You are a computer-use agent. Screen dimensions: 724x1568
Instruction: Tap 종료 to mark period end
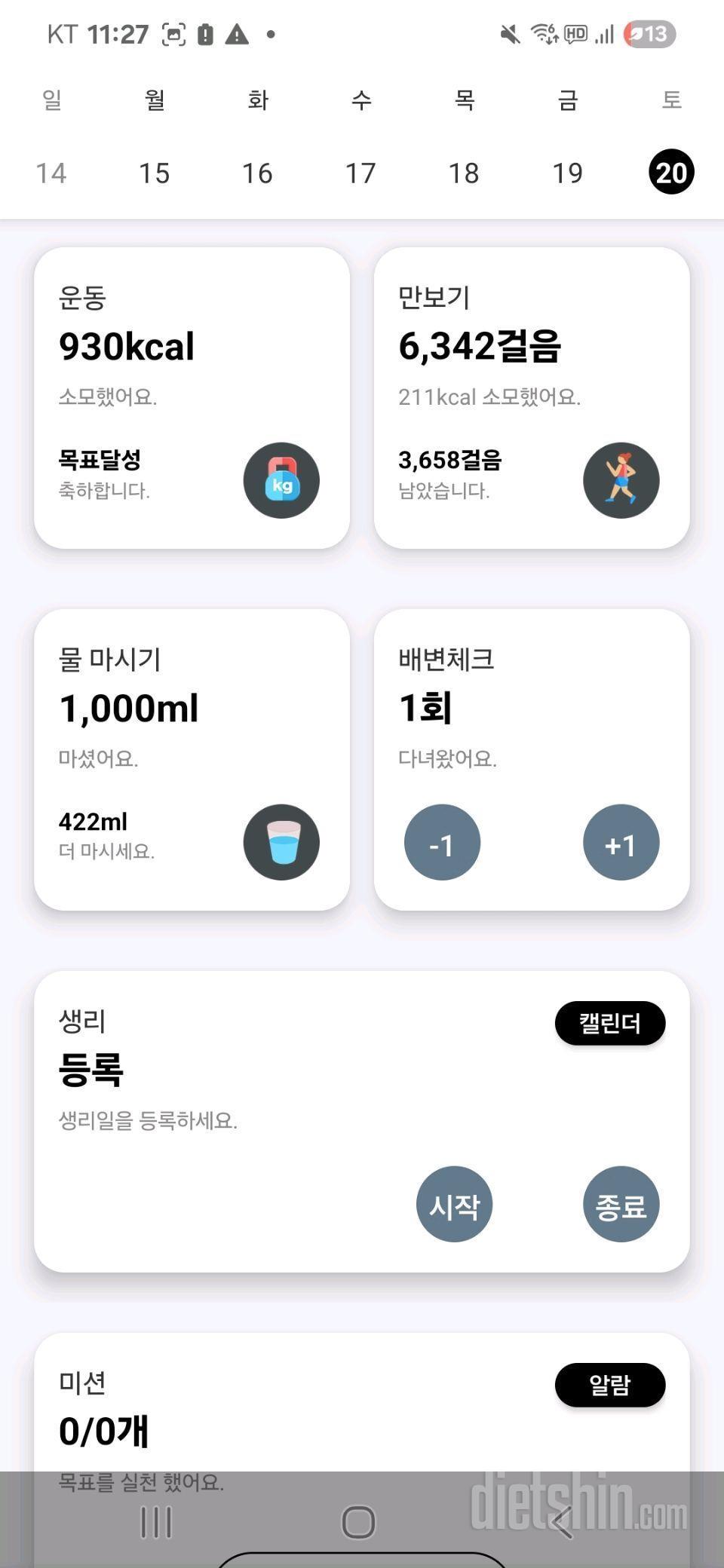pyautogui.click(x=621, y=1204)
